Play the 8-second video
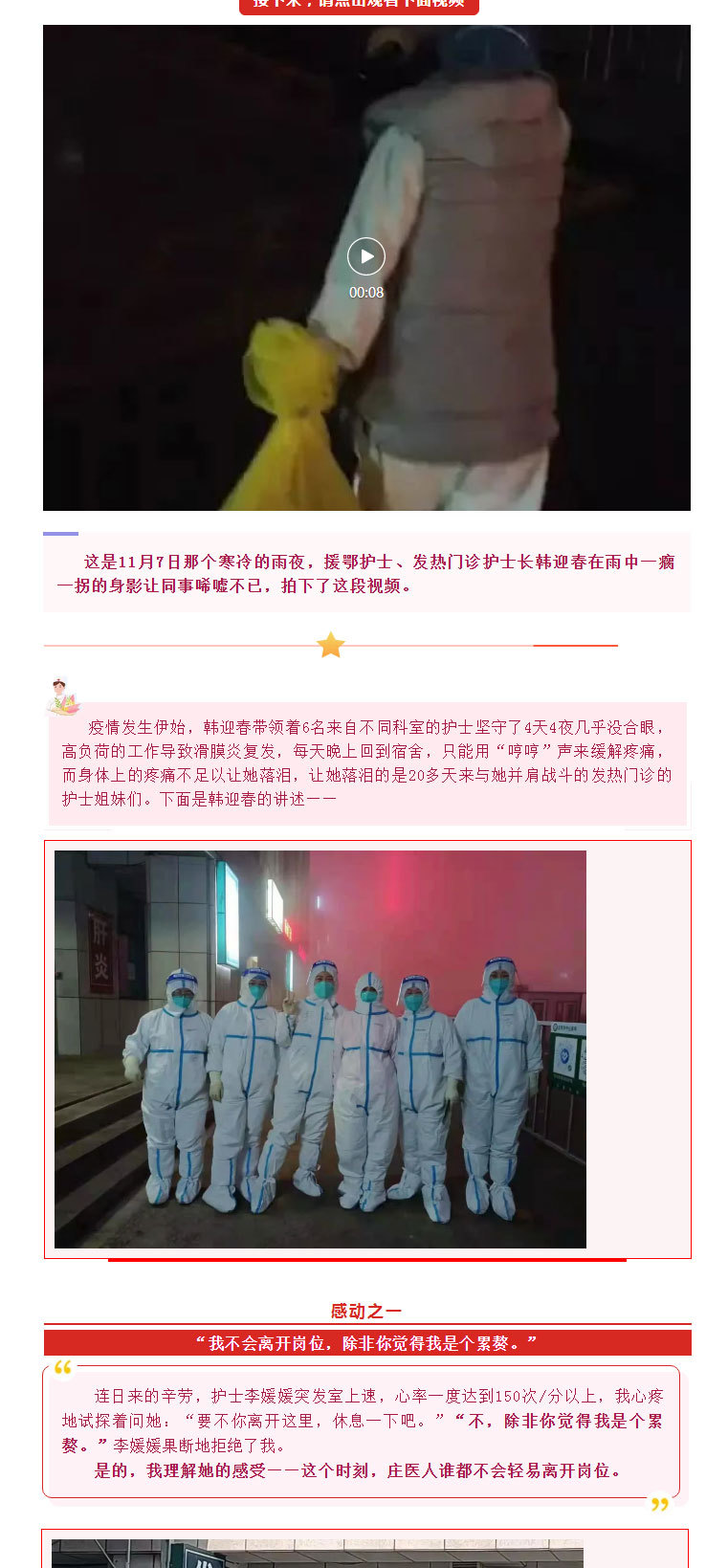 [366, 256]
